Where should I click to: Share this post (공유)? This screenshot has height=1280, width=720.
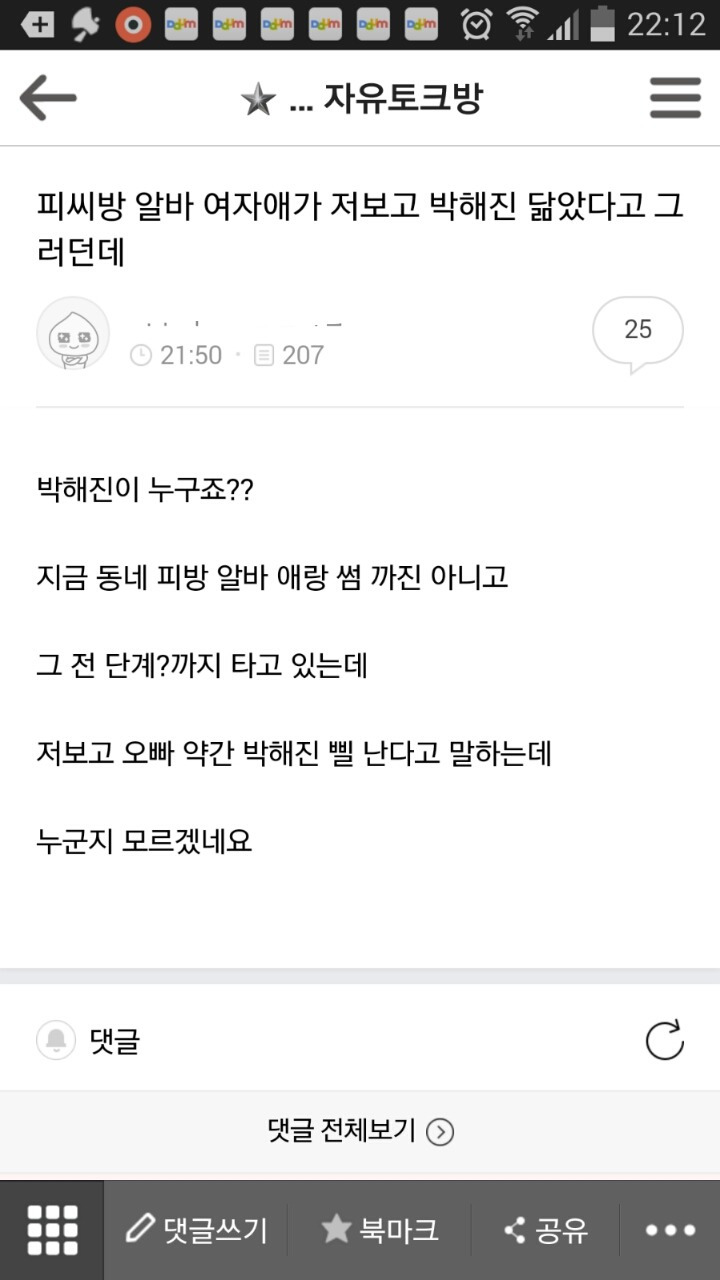546,1230
